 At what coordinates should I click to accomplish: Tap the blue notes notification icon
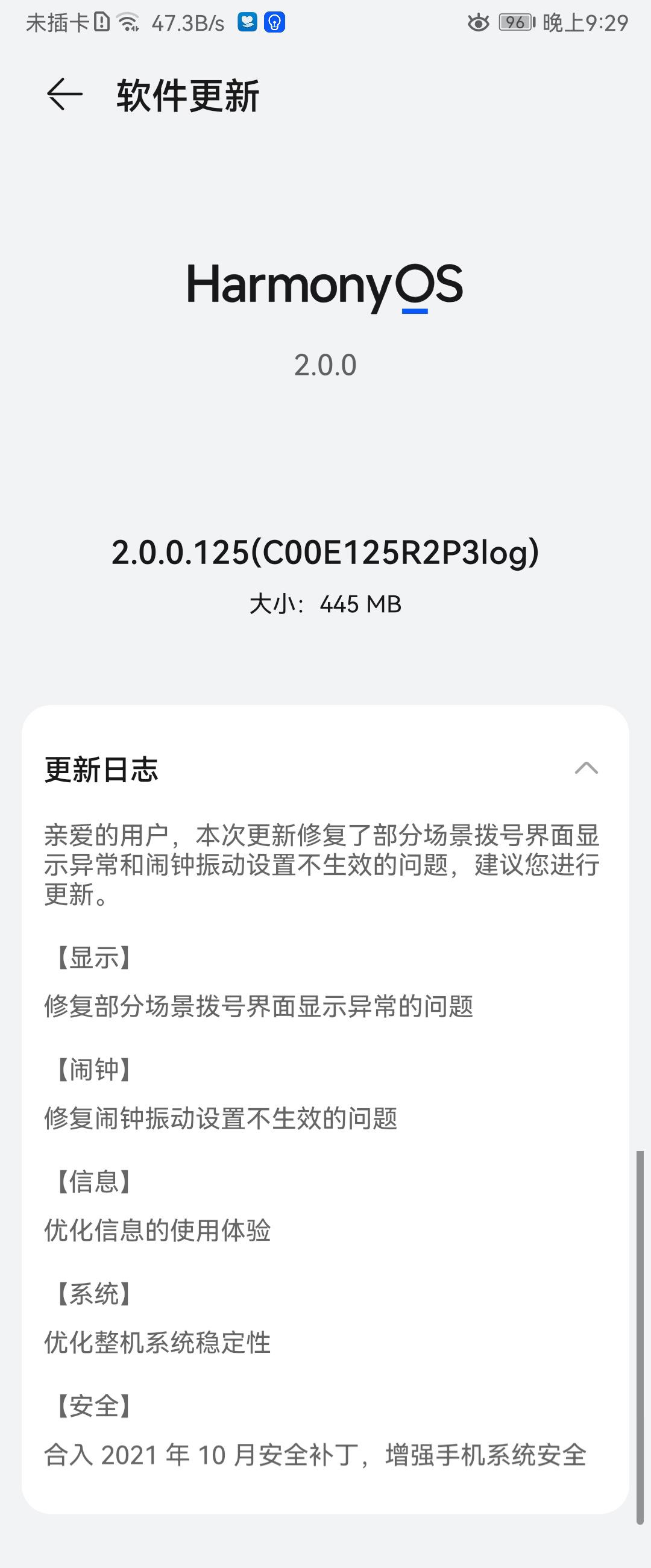[x=246, y=22]
